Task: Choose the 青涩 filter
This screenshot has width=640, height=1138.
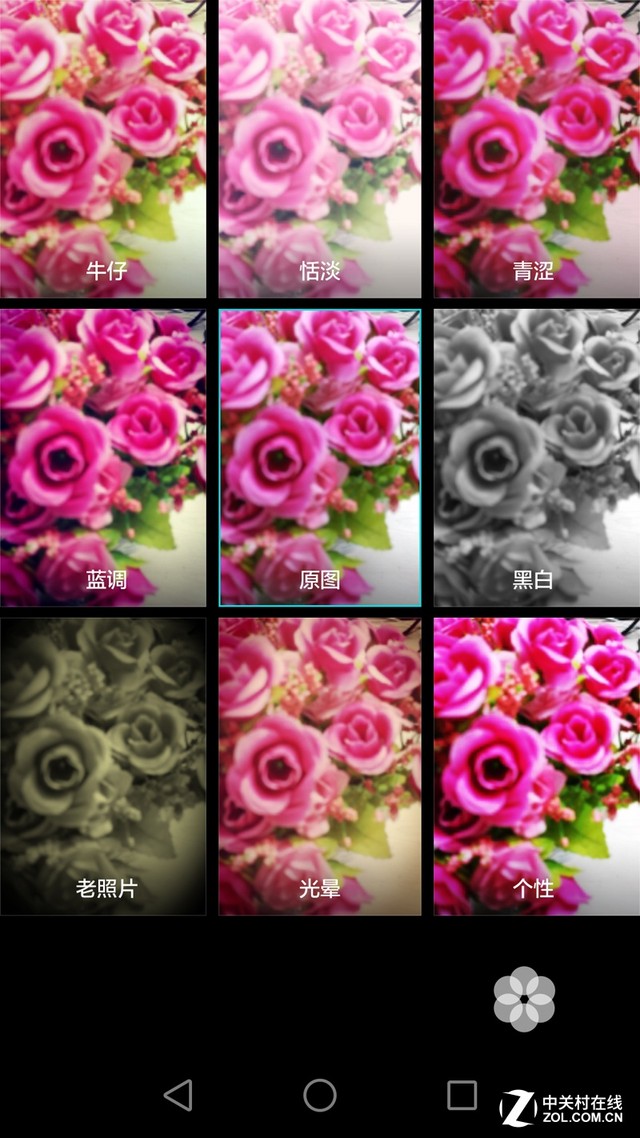Action: click(537, 150)
